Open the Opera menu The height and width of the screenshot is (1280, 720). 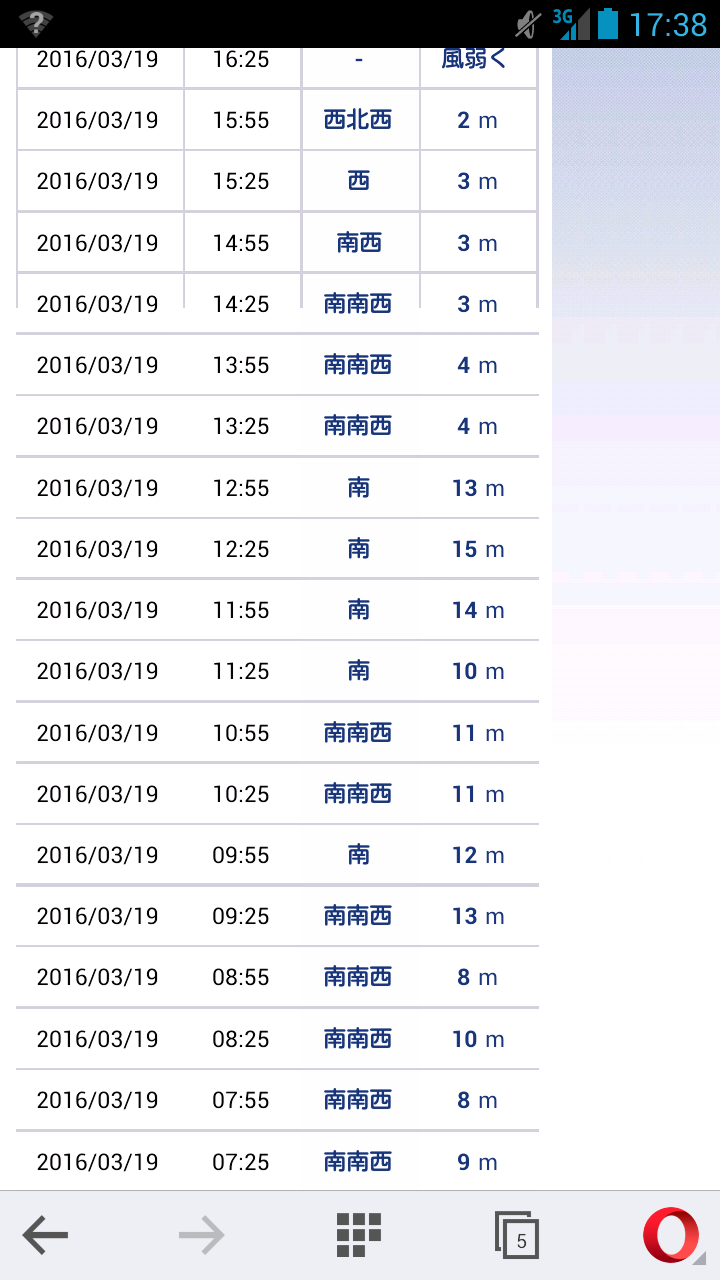[671, 1235]
